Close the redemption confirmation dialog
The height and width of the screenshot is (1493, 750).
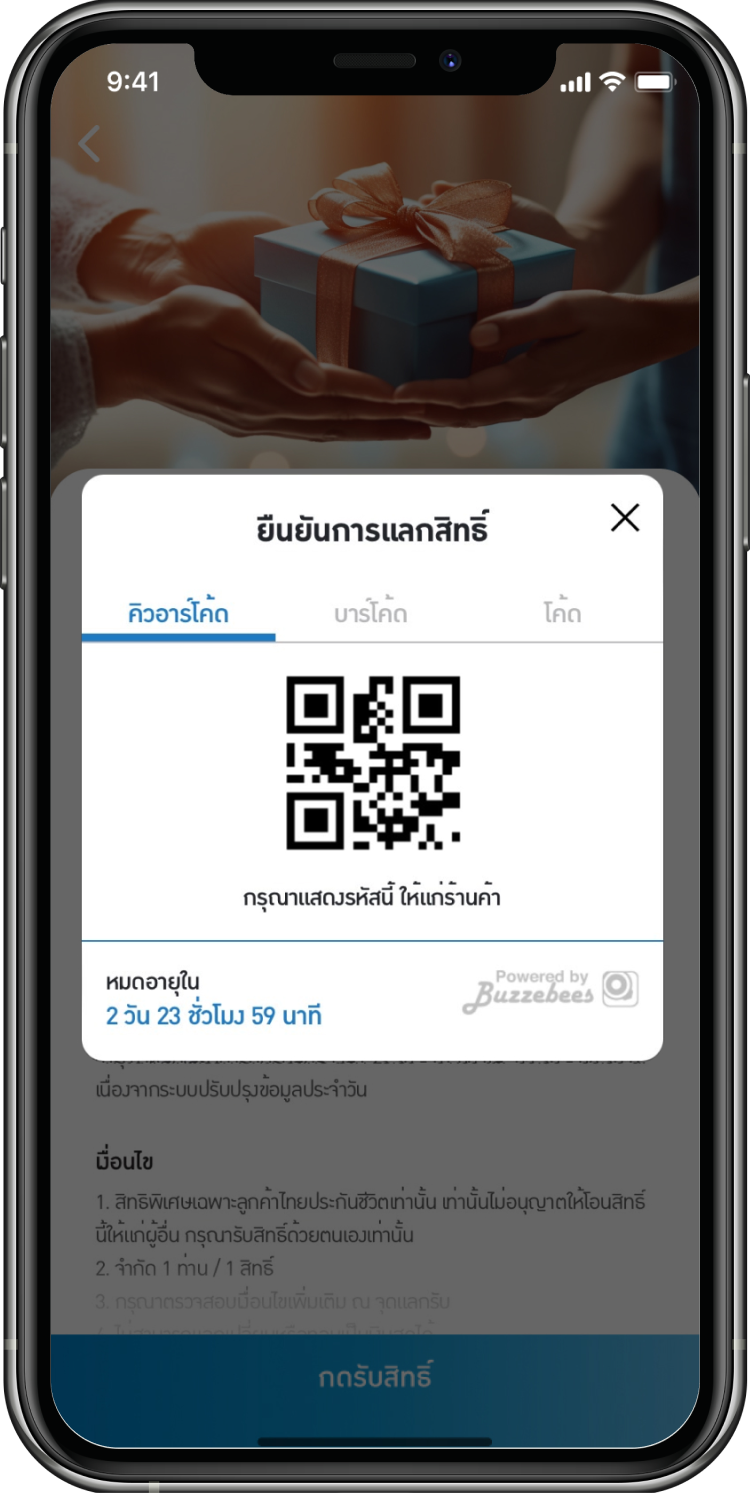coord(625,517)
